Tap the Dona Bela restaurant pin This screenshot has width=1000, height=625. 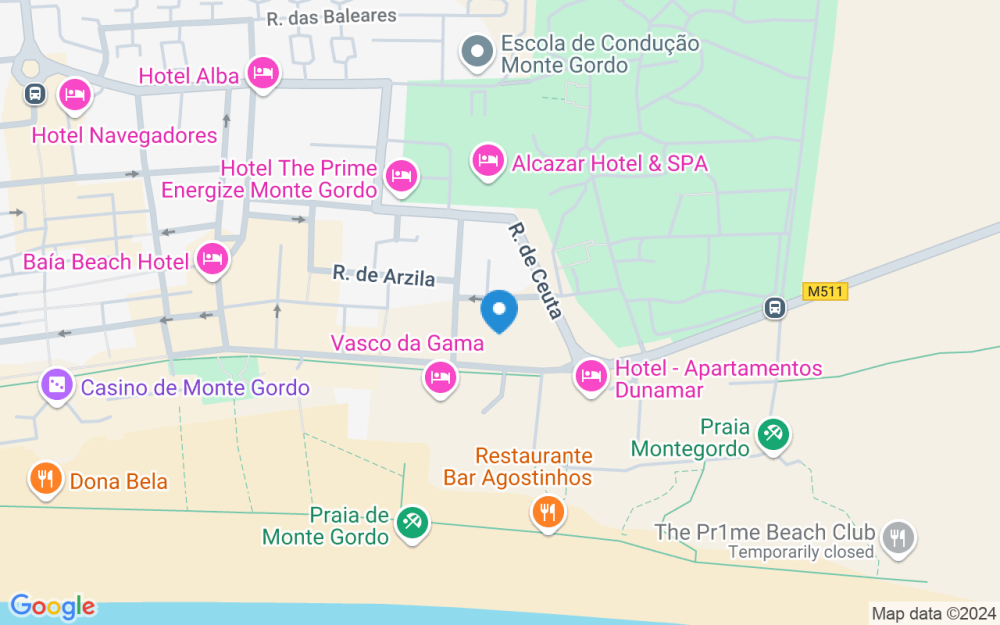click(x=46, y=481)
